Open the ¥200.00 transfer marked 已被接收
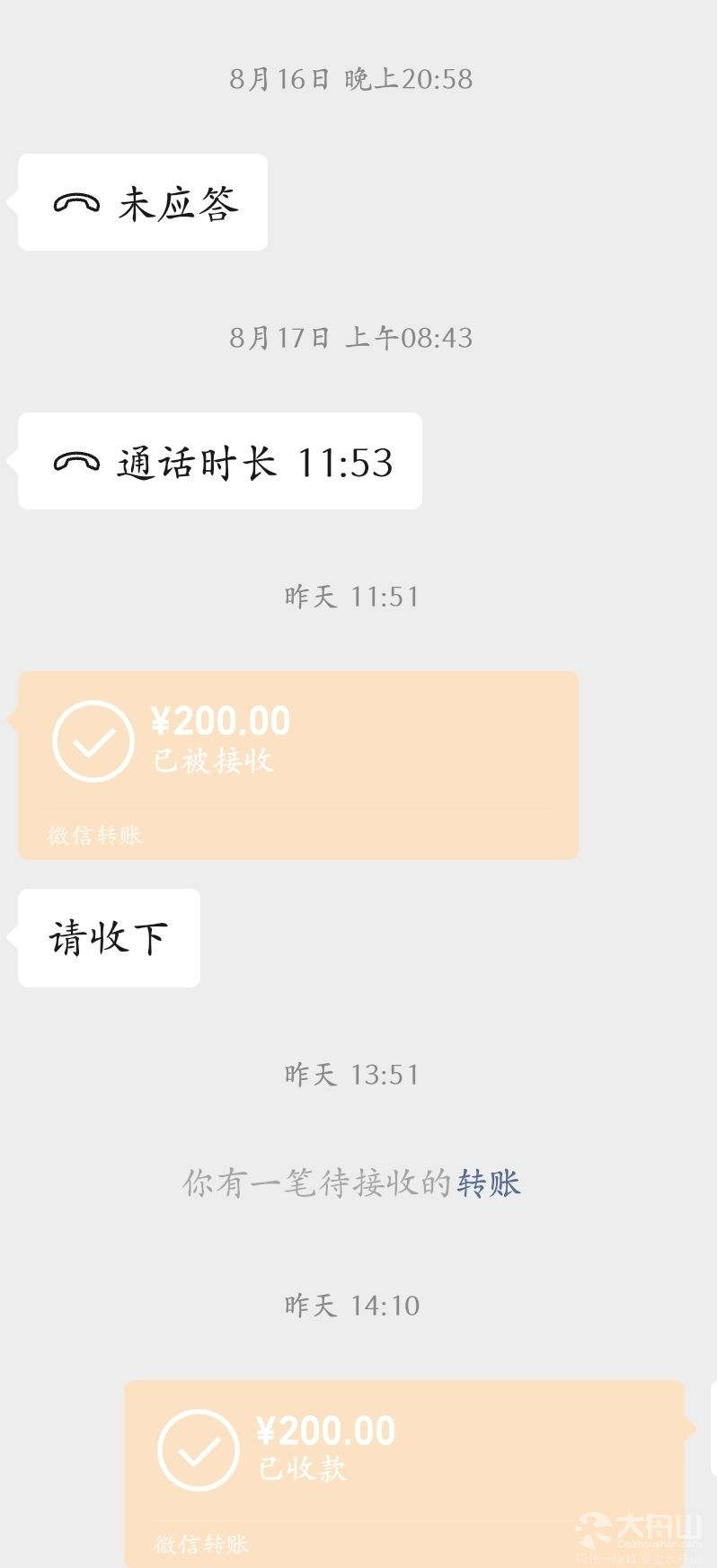 298,766
